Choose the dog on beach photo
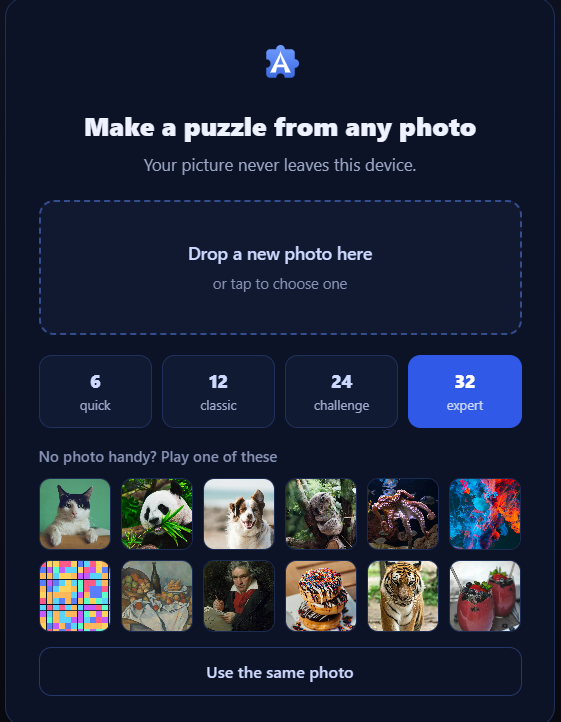 point(239,514)
